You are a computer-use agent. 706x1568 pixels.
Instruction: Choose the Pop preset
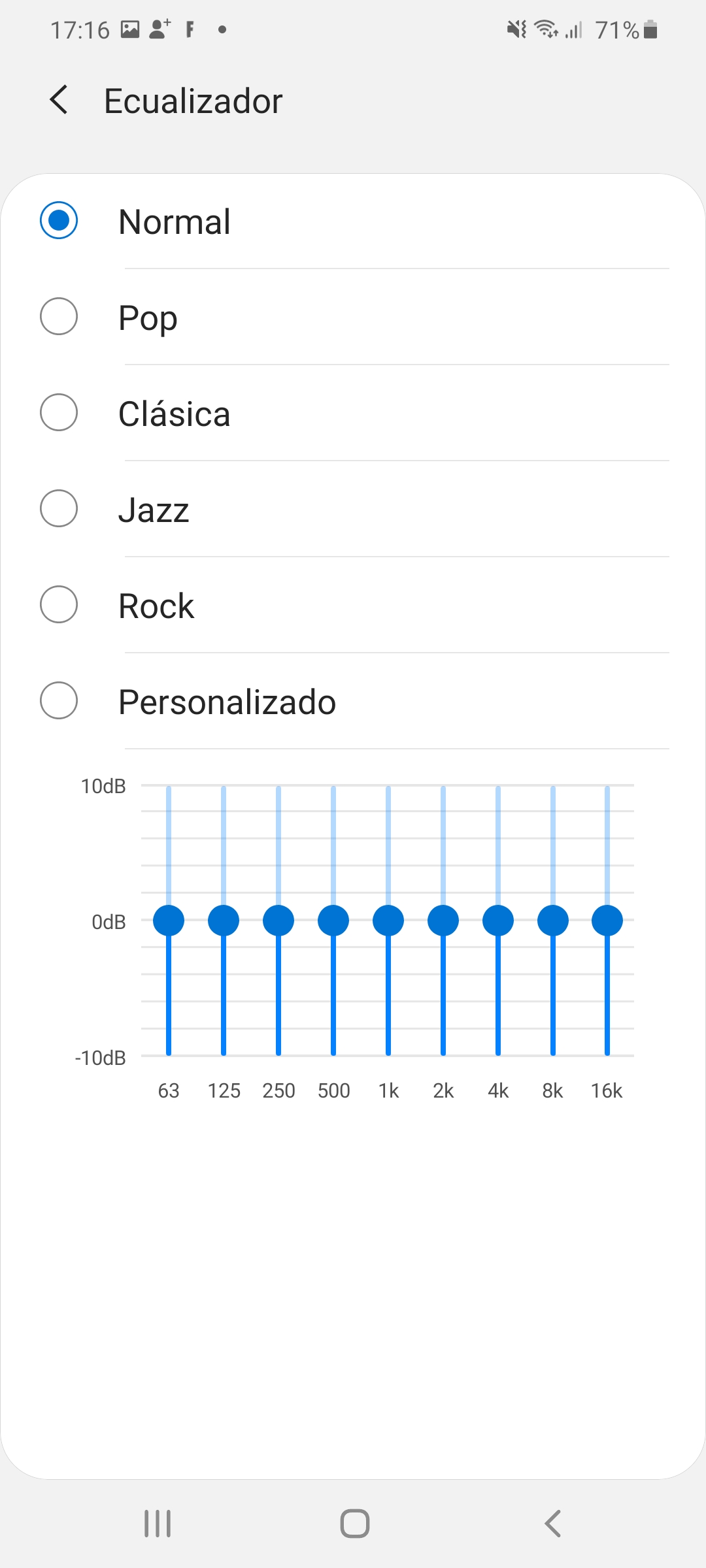353,317
